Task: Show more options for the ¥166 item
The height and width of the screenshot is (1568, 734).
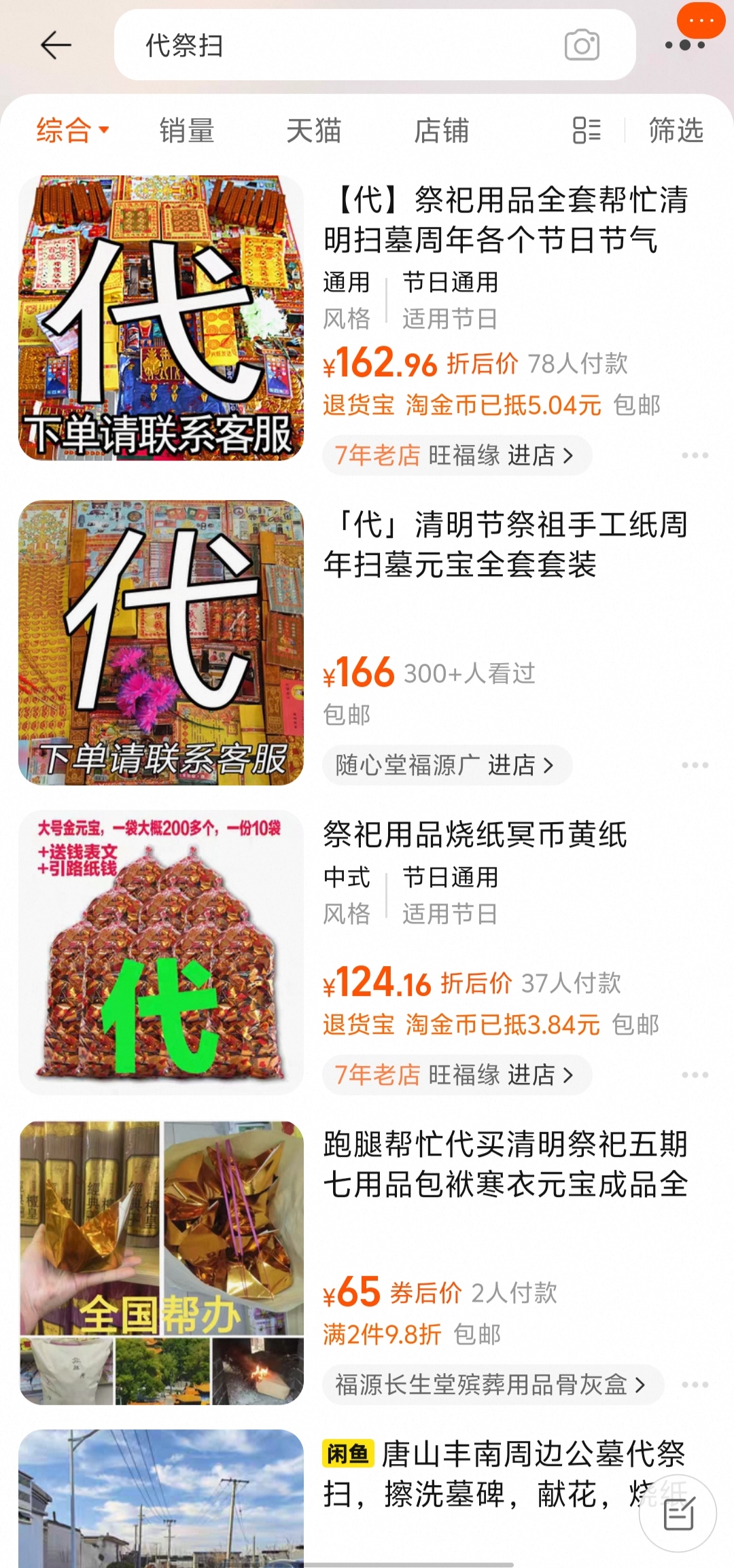Action: pos(695,766)
